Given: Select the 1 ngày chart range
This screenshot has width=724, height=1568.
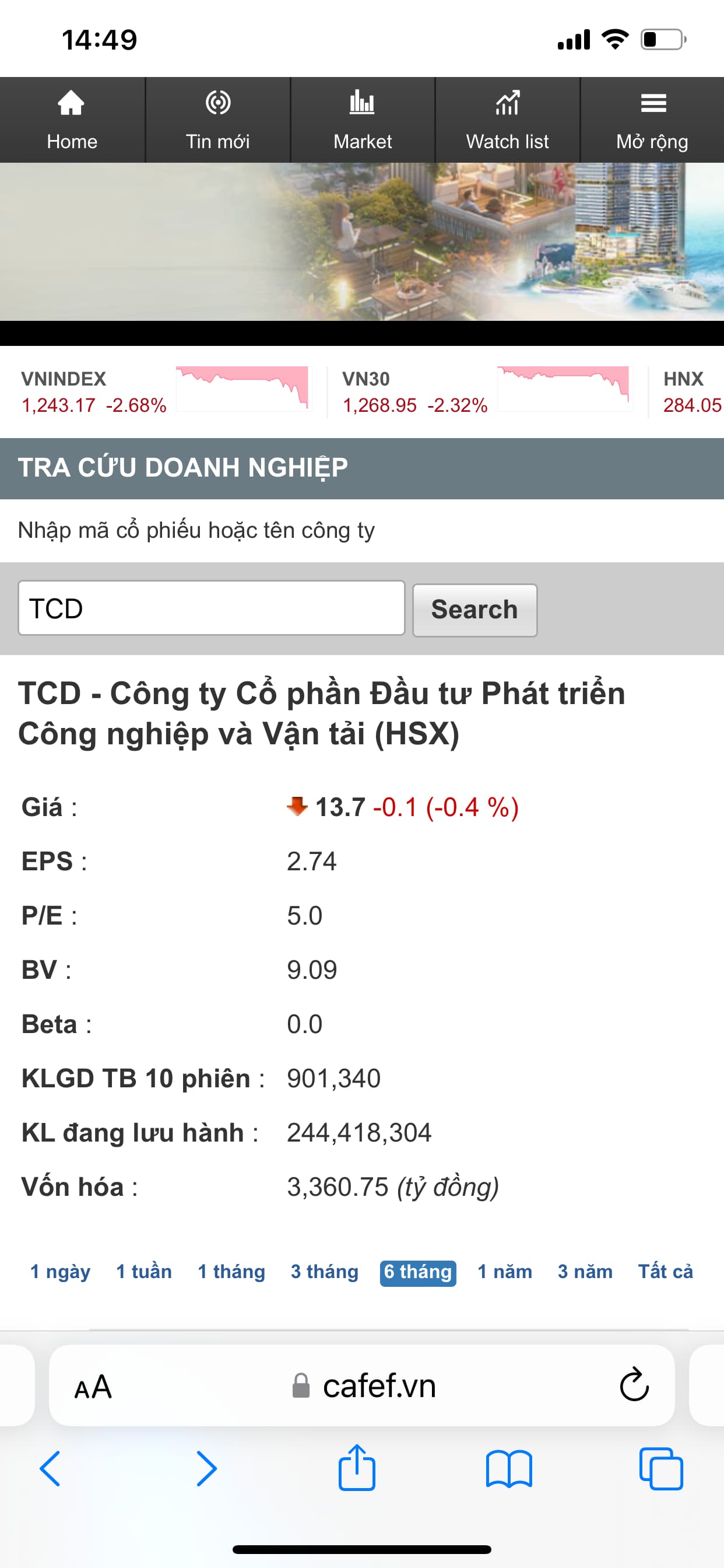Looking at the screenshot, I should (x=60, y=1272).
